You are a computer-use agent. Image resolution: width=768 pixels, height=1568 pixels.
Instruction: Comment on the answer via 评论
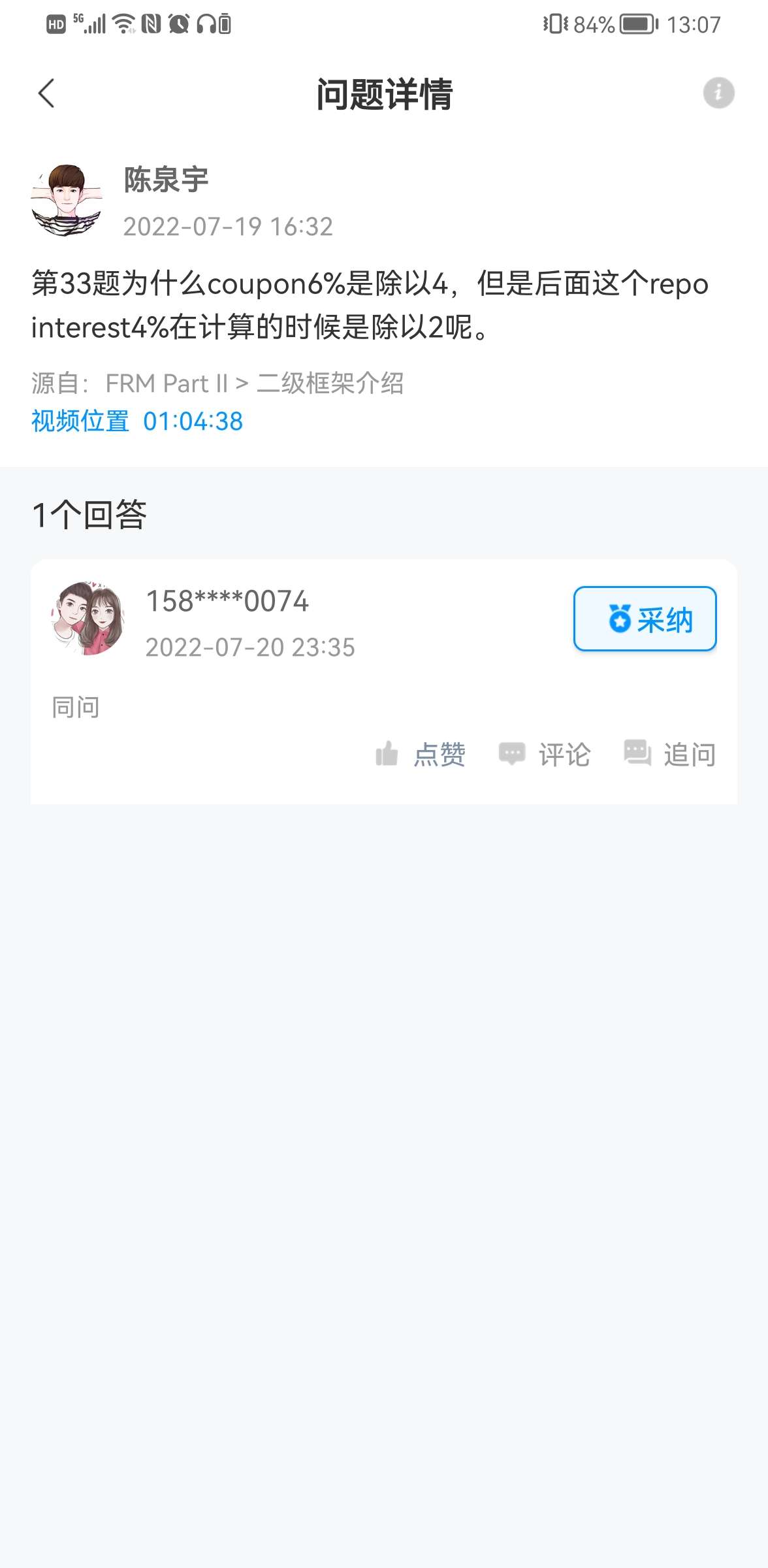[545, 755]
